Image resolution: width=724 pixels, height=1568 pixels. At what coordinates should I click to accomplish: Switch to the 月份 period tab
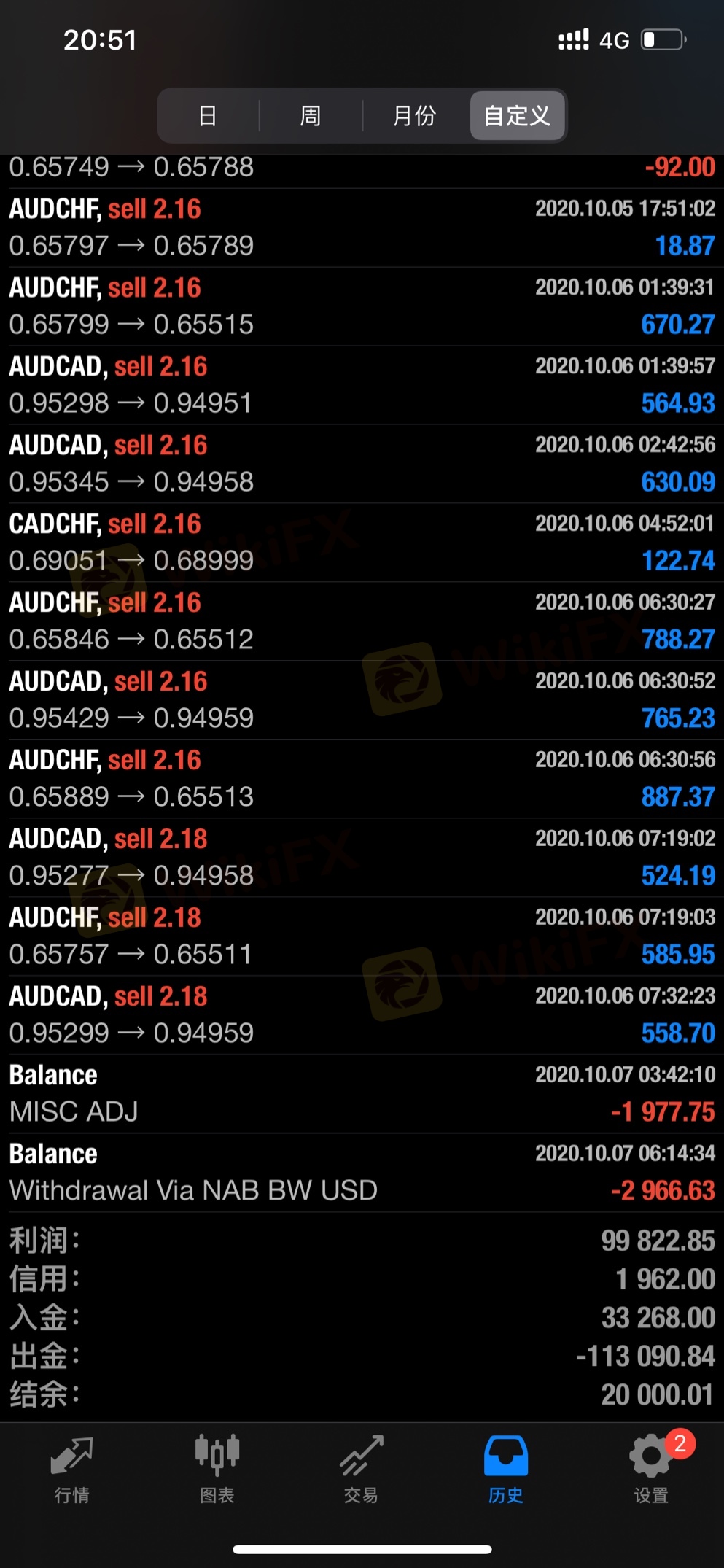[414, 115]
